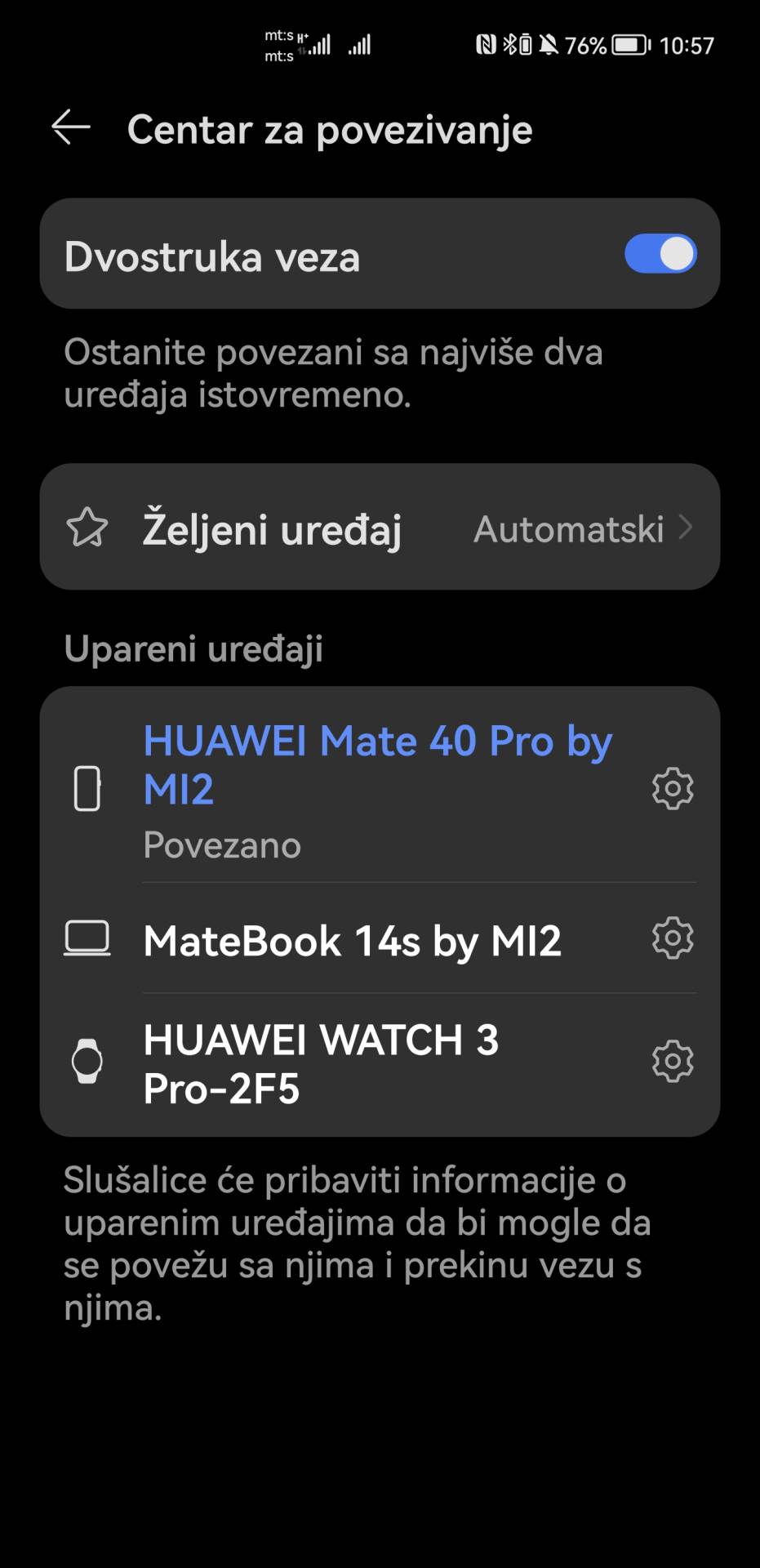This screenshot has width=760, height=1568.
Task: Open settings gear for HUAWEI WATCH 3 Pro-2F5
Action: point(671,1058)
